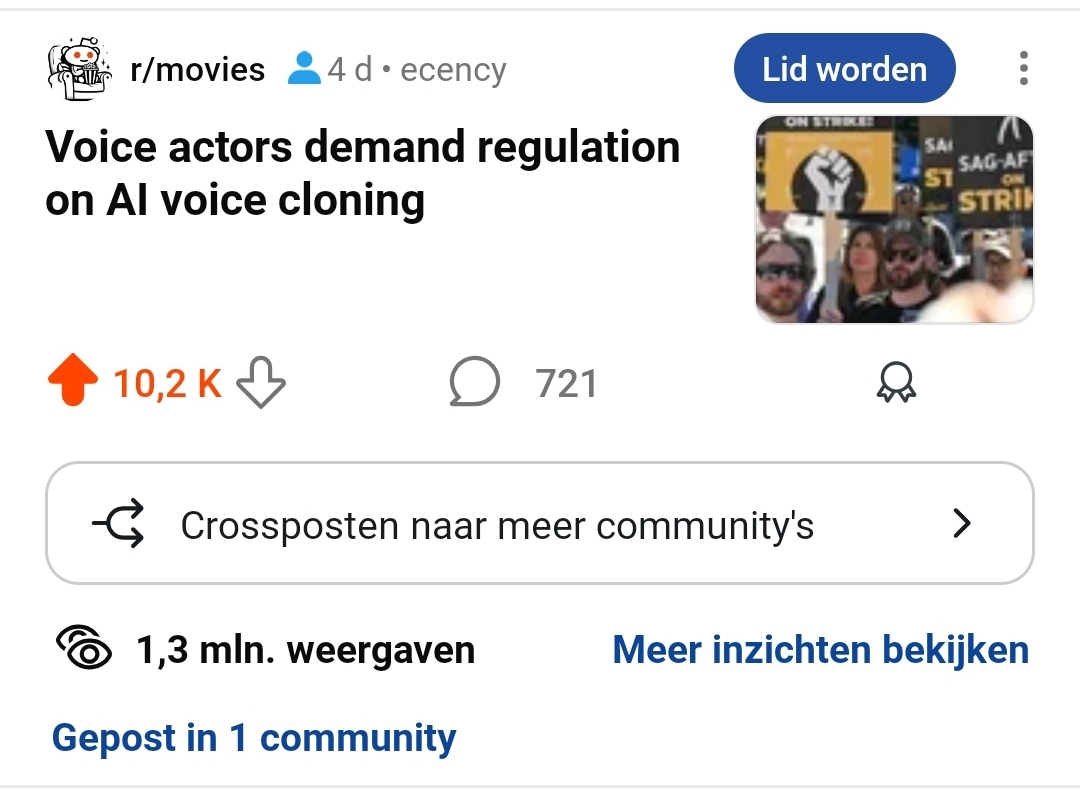
Task: Downvote the AI voice cloning post
Action: coord(261,383)
